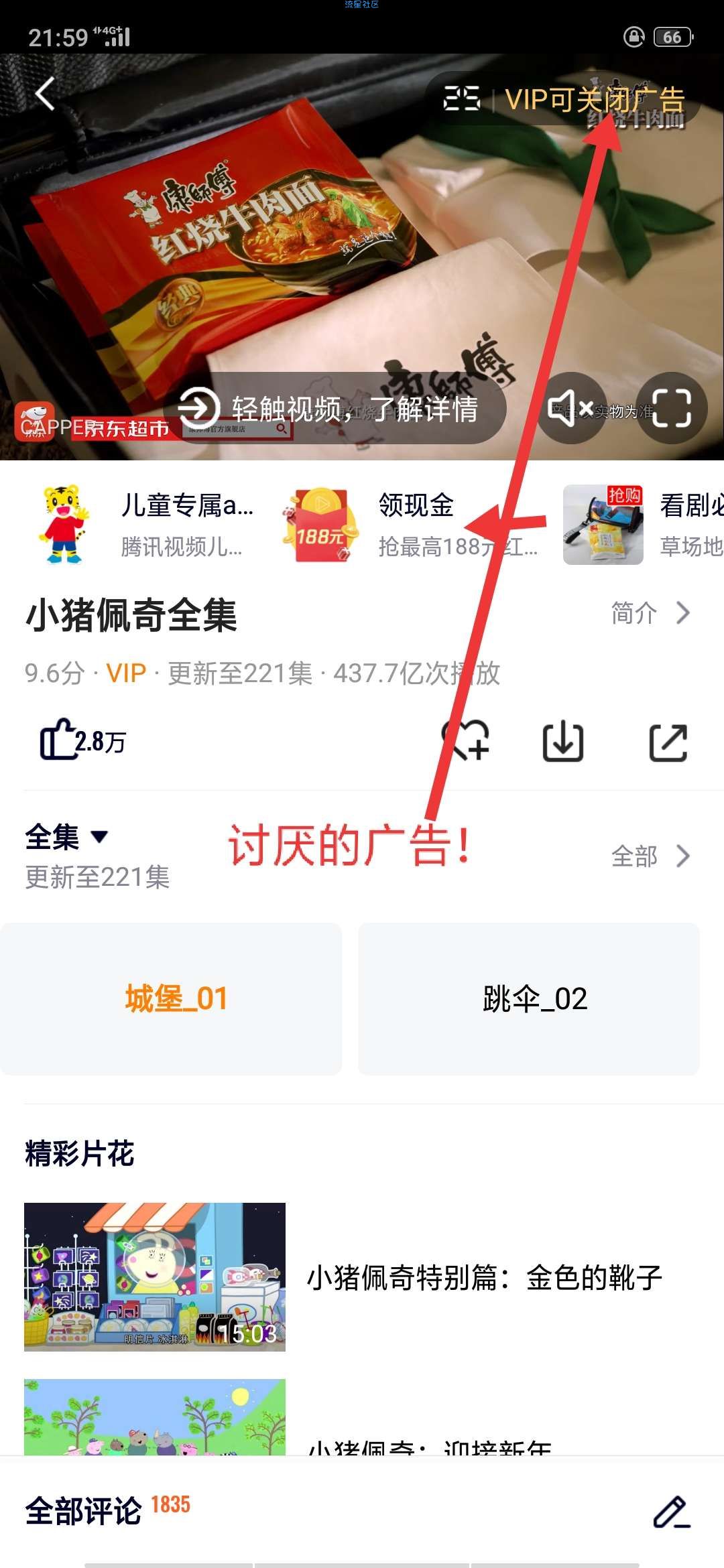Screen dimensions: 724x1568
Task: Open the 简介 introduction
Action: pyautogui.click(x=649, y=613)
